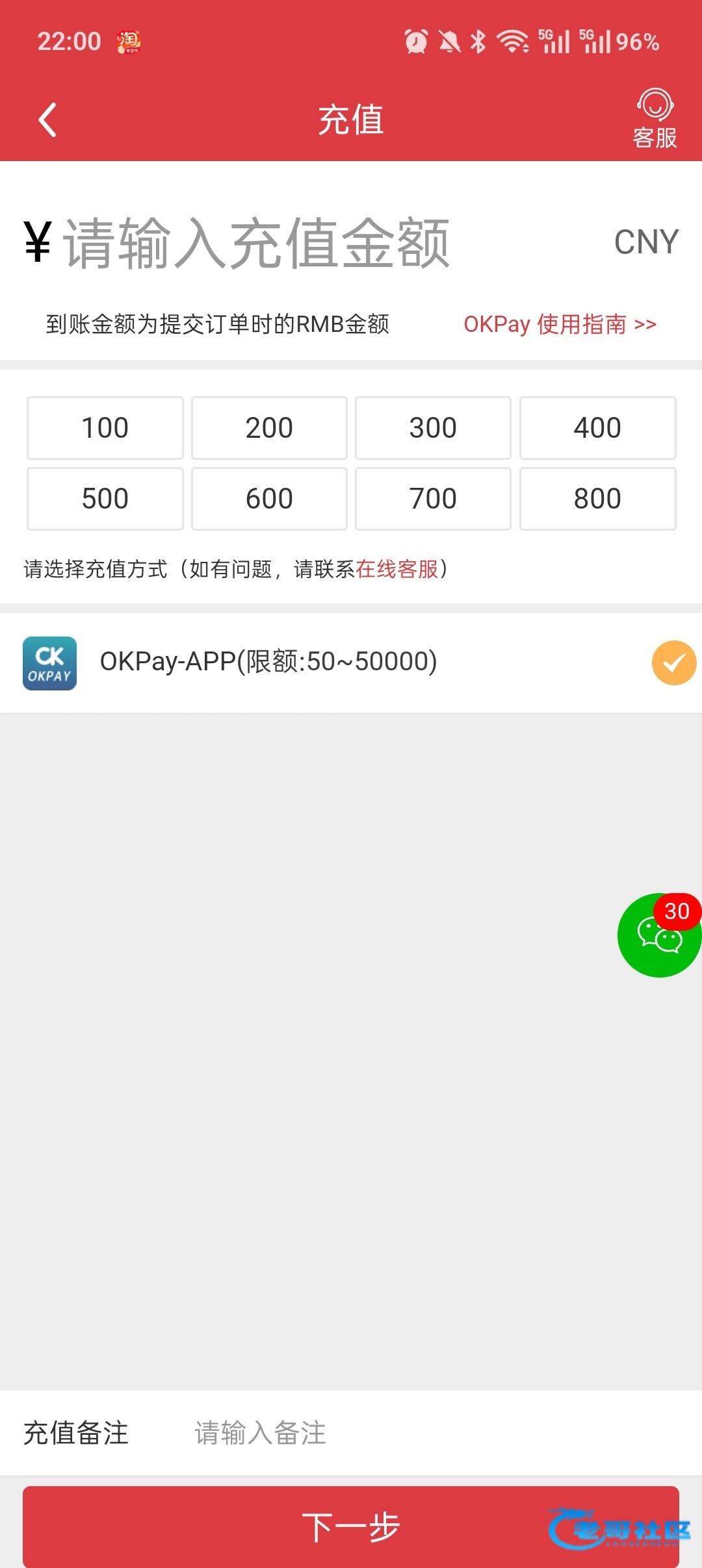Screen dimensions: 702x1568
Task: Pick the 300 recharge amount
Action: click(x=433, y=428)
